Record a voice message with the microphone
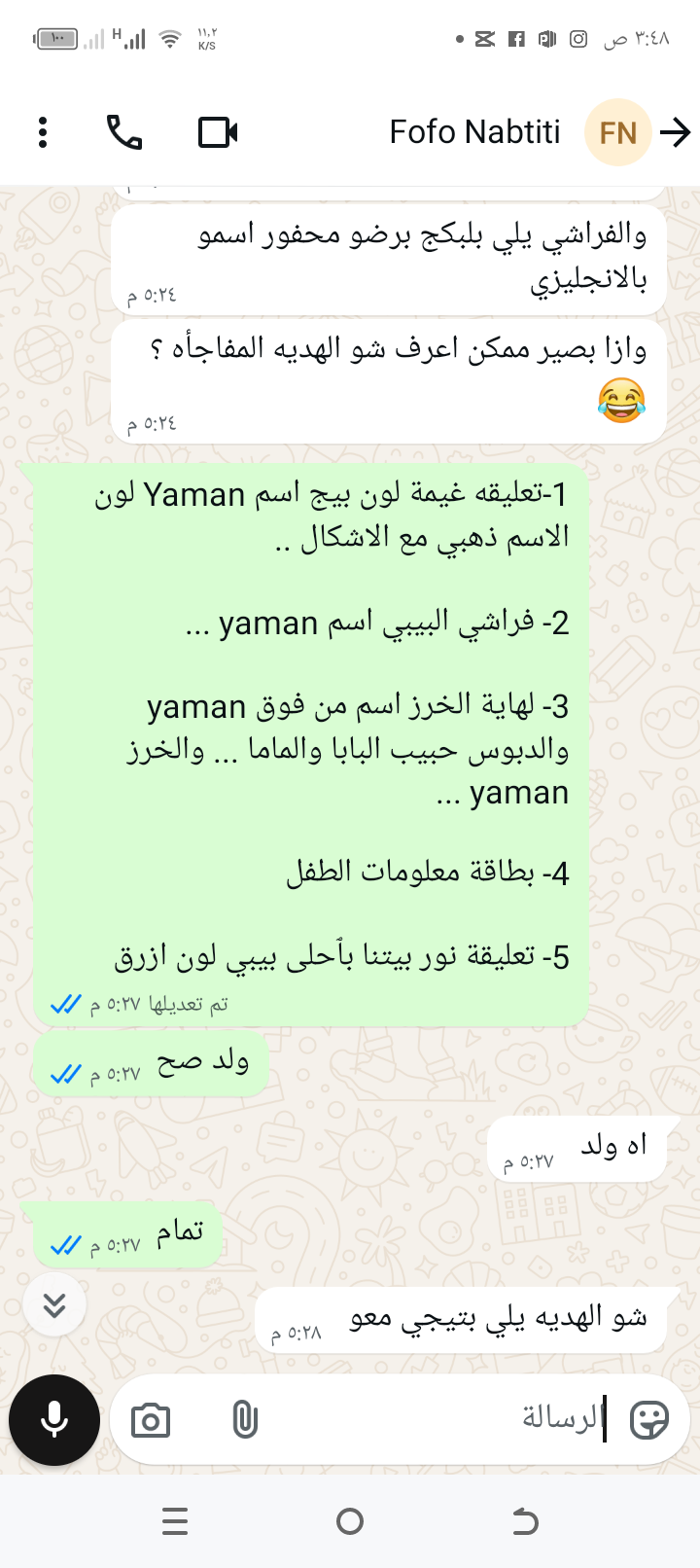 54,1420
